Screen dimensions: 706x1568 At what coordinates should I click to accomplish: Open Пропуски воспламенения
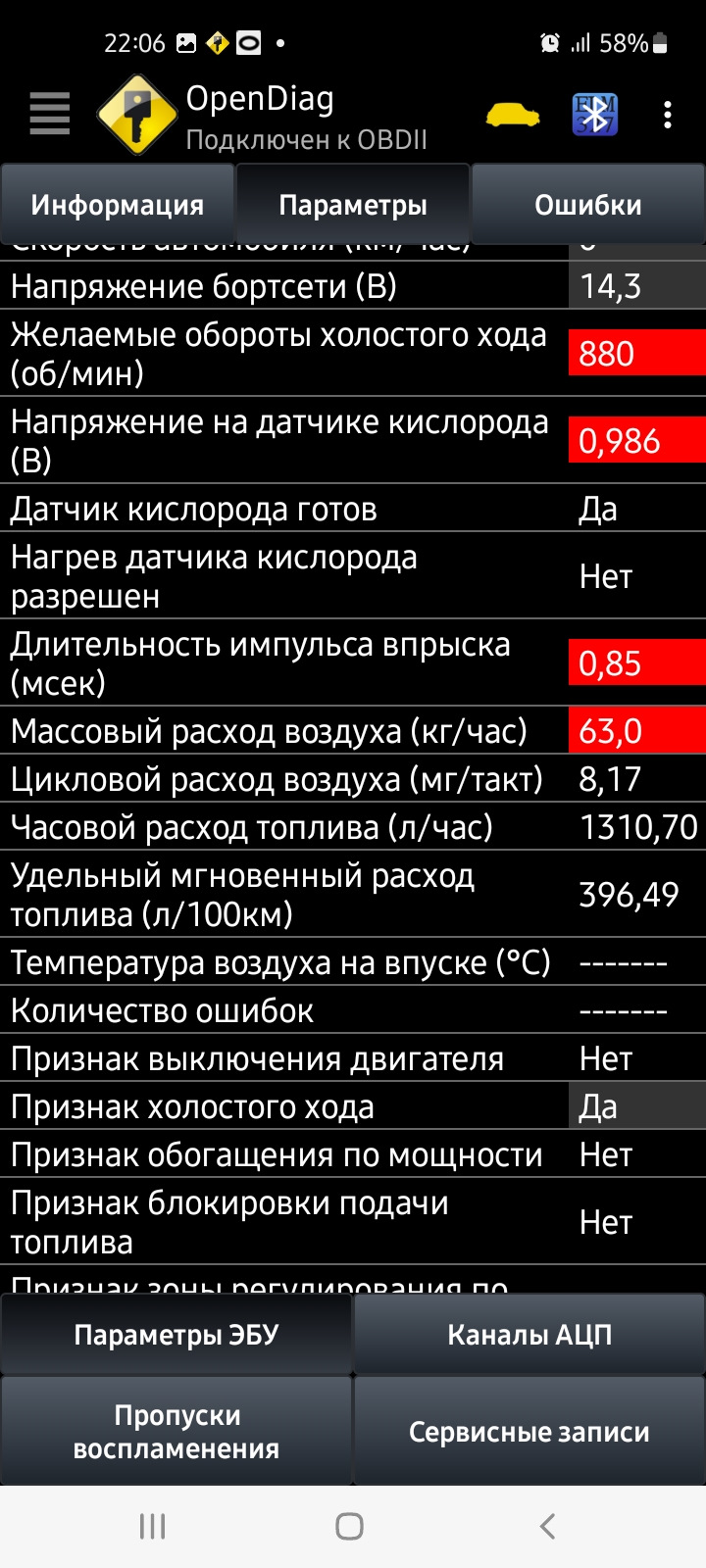176,1432
